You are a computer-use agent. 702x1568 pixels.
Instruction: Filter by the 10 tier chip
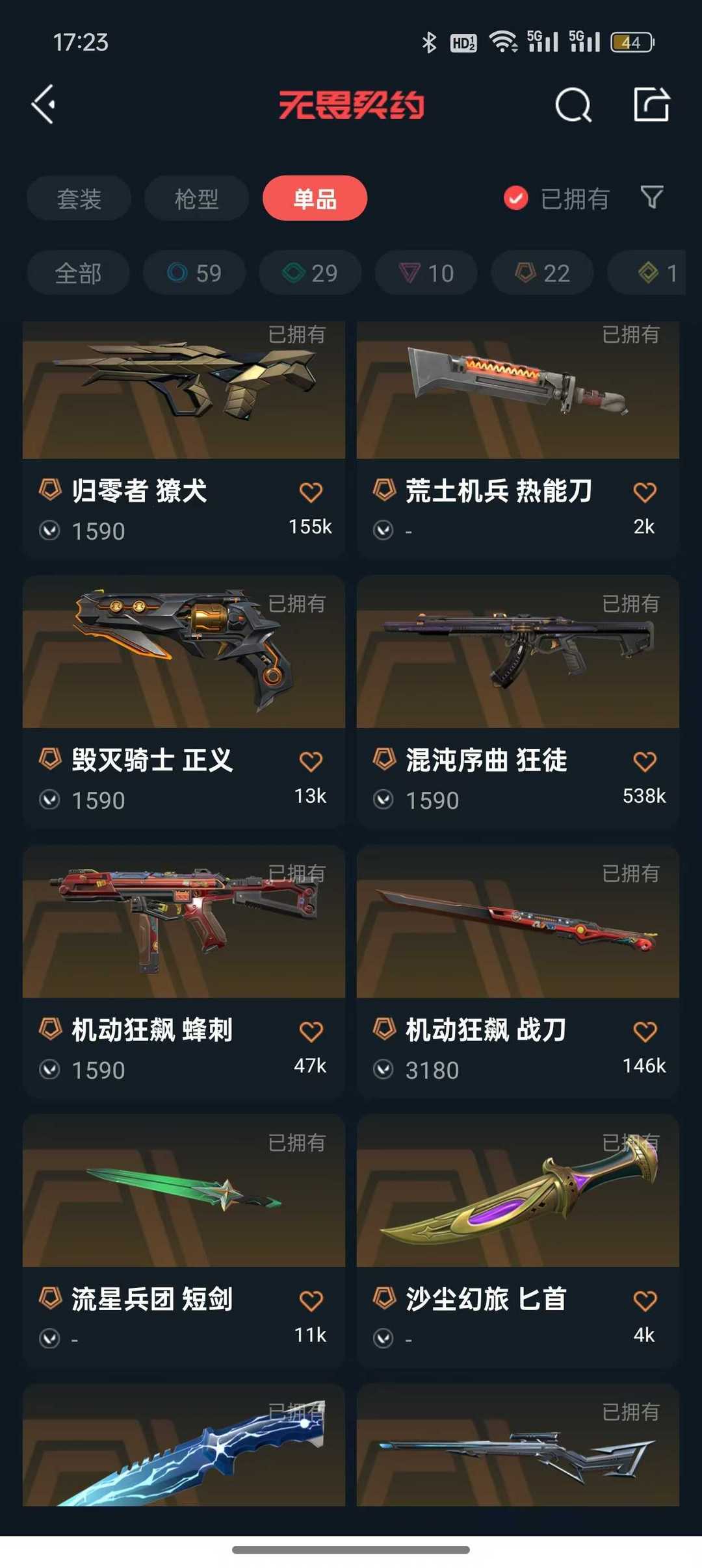click(x=426, y=273)
